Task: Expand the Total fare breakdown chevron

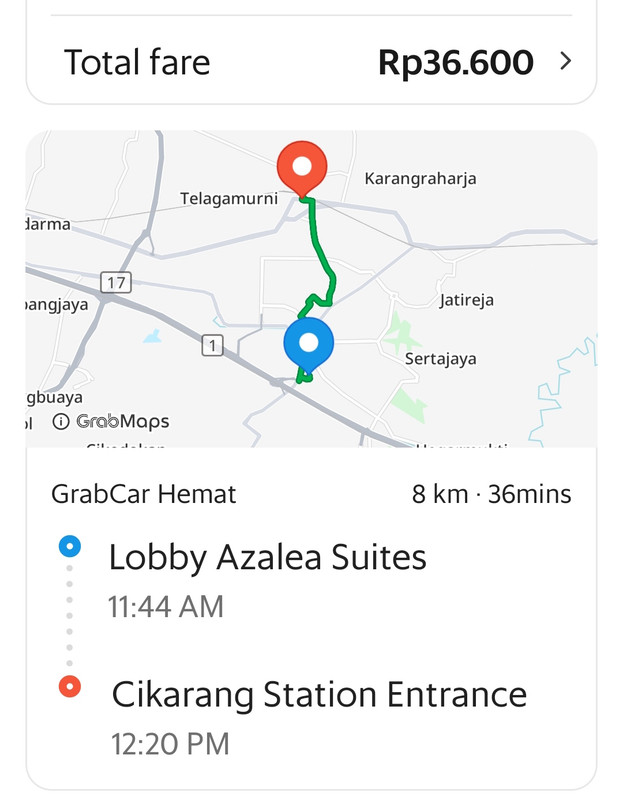Action: coord(565,61)
